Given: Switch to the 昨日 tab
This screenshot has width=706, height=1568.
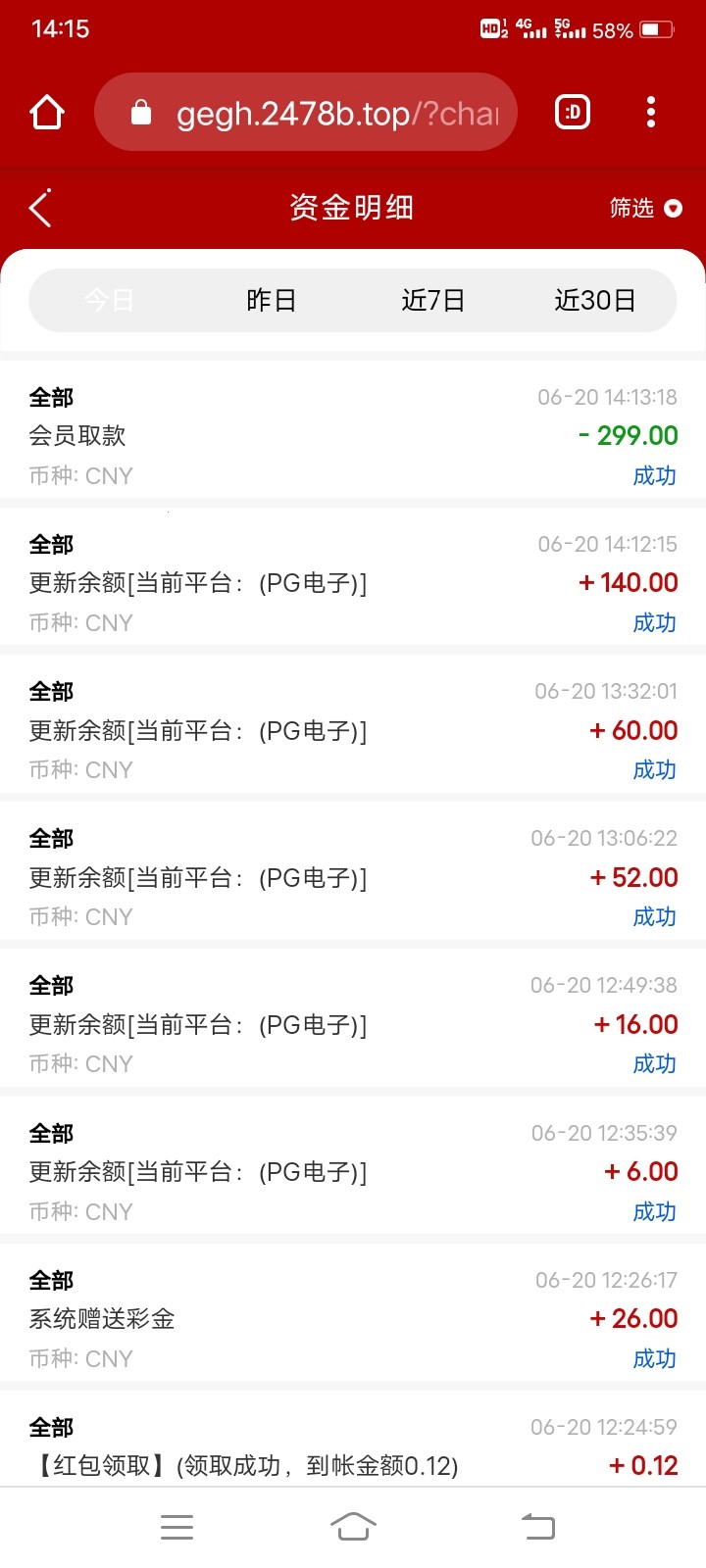Looking at the screenshot, I should 272,300.
